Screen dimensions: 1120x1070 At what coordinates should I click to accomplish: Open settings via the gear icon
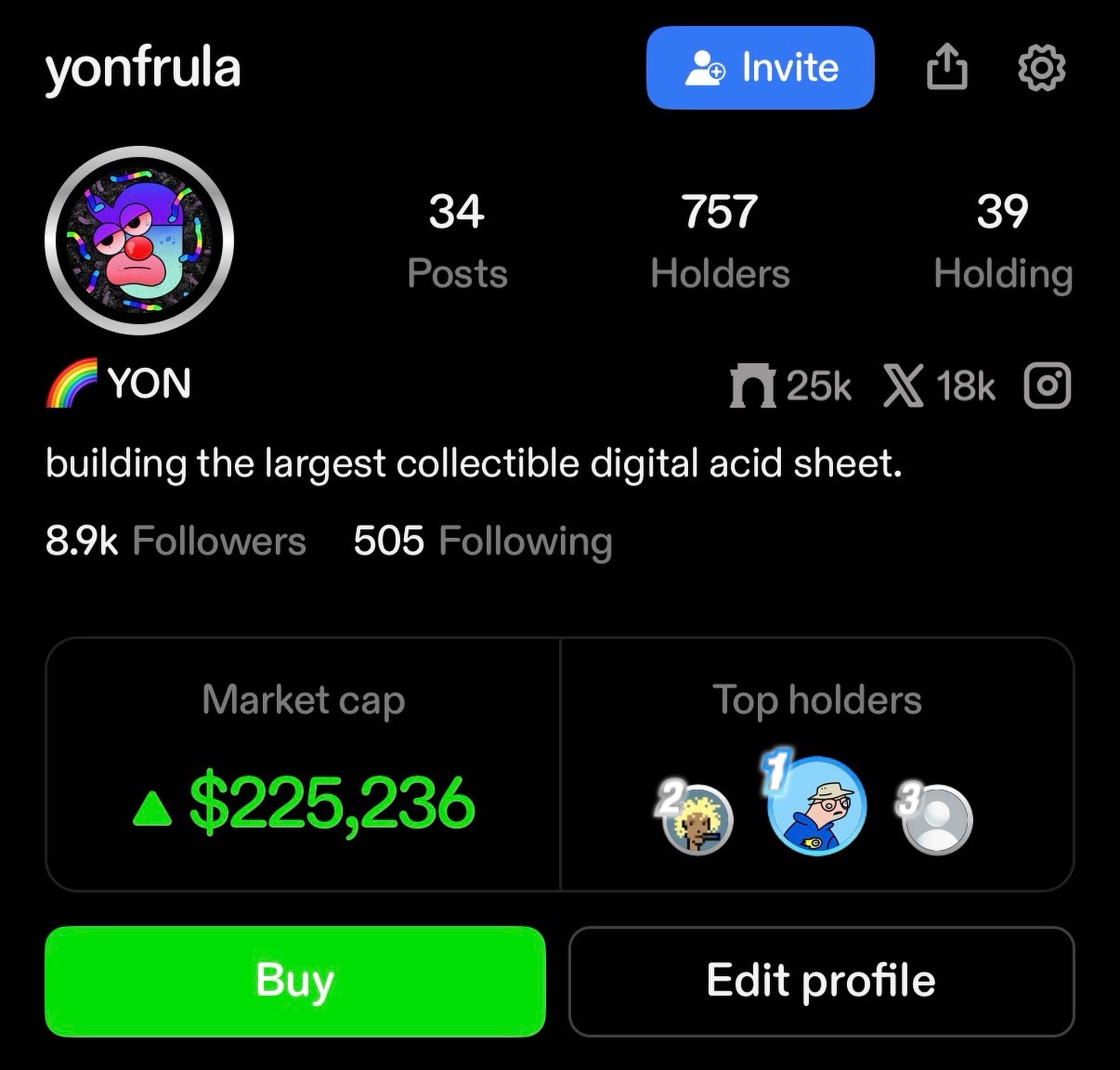[x=1041, y=67]
